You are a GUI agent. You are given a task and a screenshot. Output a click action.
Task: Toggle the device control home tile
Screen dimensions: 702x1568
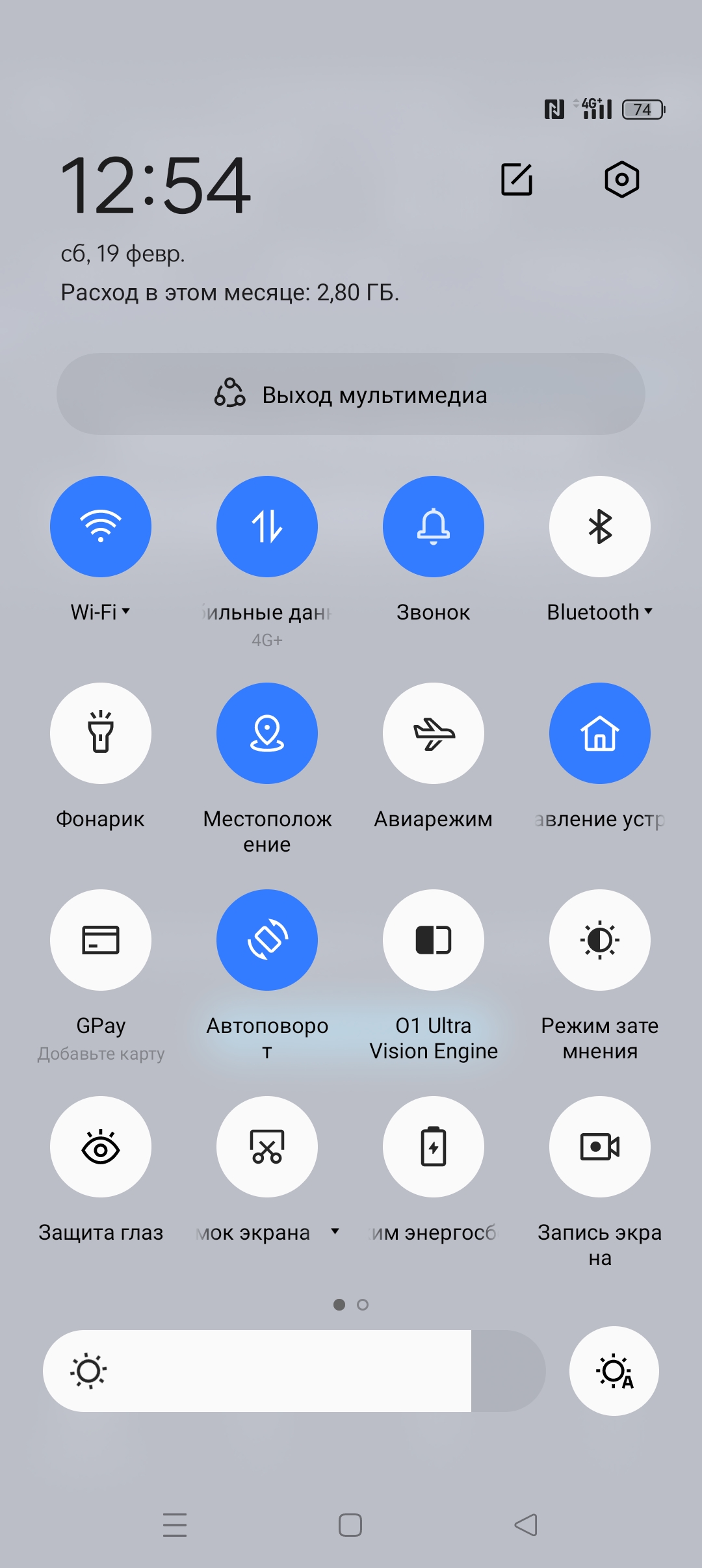pos(600,733)
